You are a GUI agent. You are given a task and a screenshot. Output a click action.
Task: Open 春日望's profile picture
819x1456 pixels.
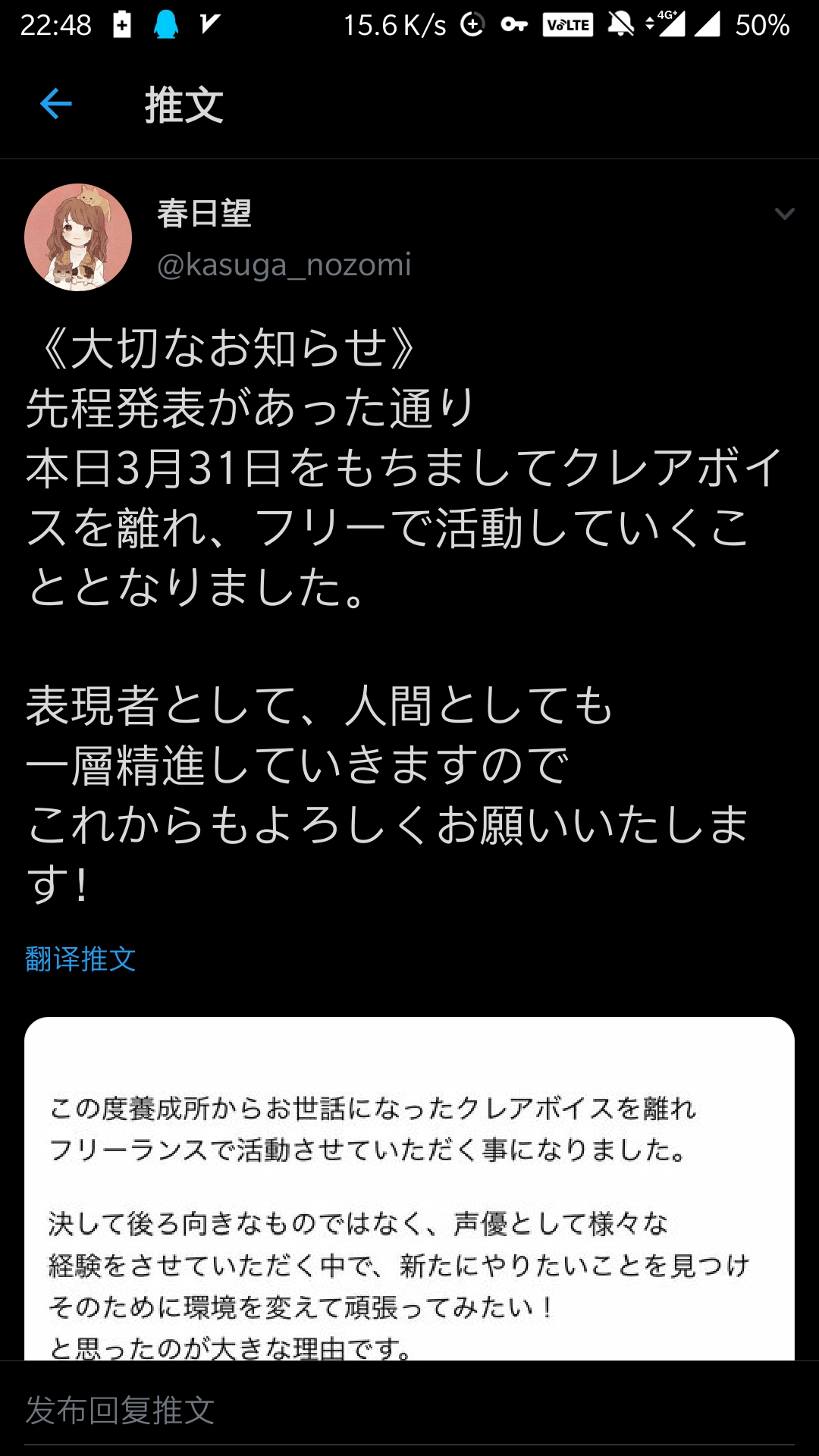pyautogui.click(x=78, y=237)
